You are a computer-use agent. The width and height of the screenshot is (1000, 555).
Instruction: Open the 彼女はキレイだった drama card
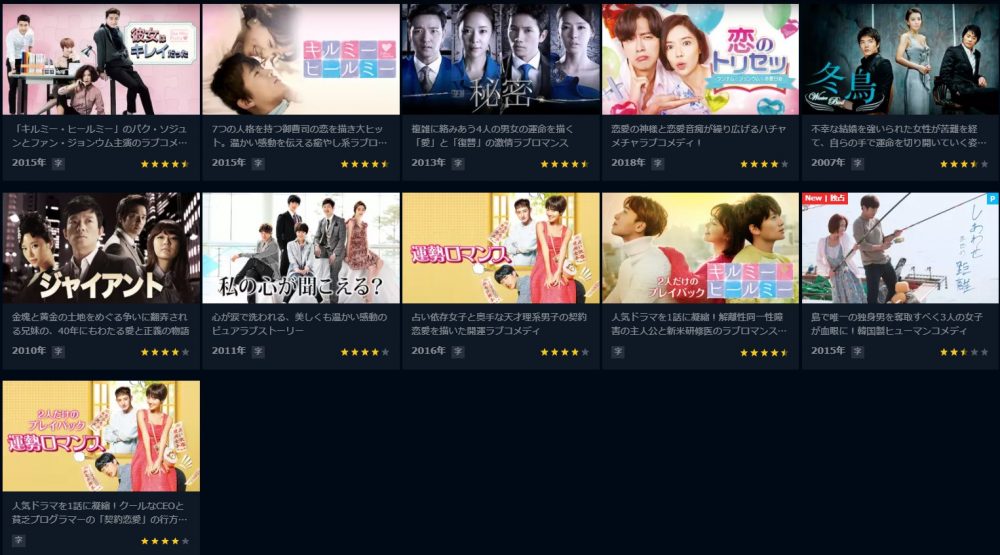click(101, 60)
